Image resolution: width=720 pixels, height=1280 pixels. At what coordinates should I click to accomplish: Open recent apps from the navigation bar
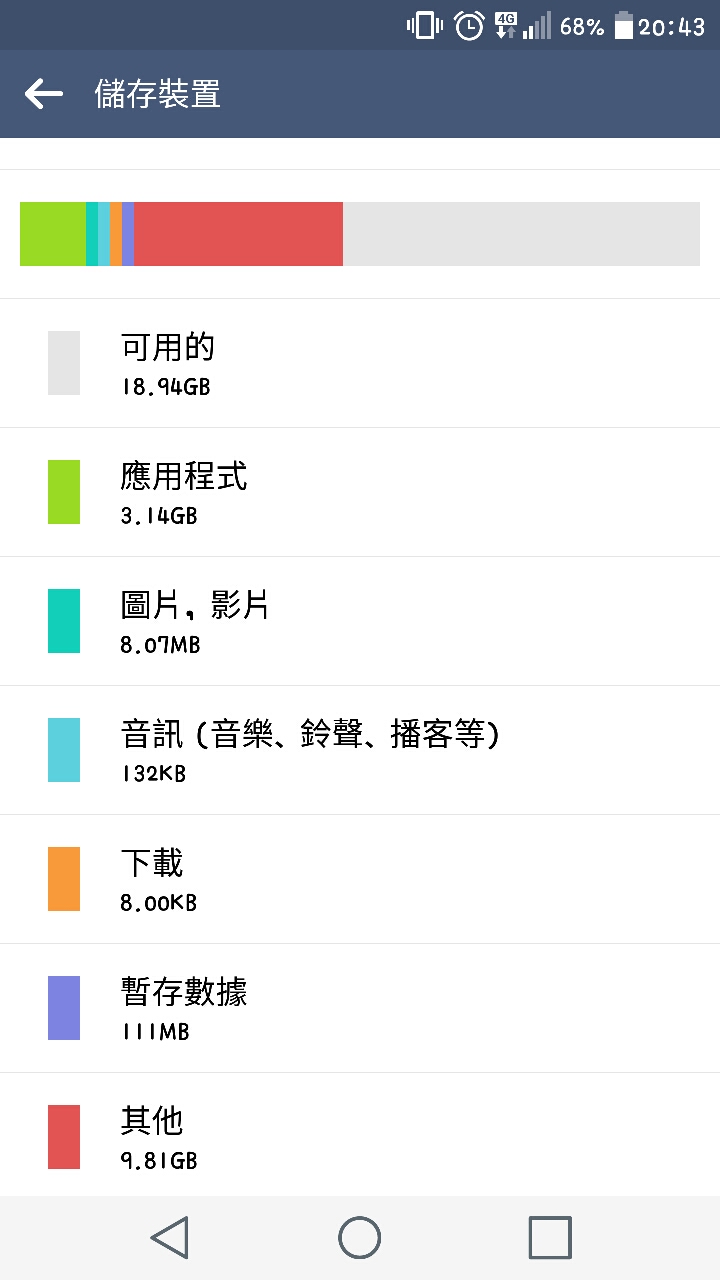coord(550,1238)
